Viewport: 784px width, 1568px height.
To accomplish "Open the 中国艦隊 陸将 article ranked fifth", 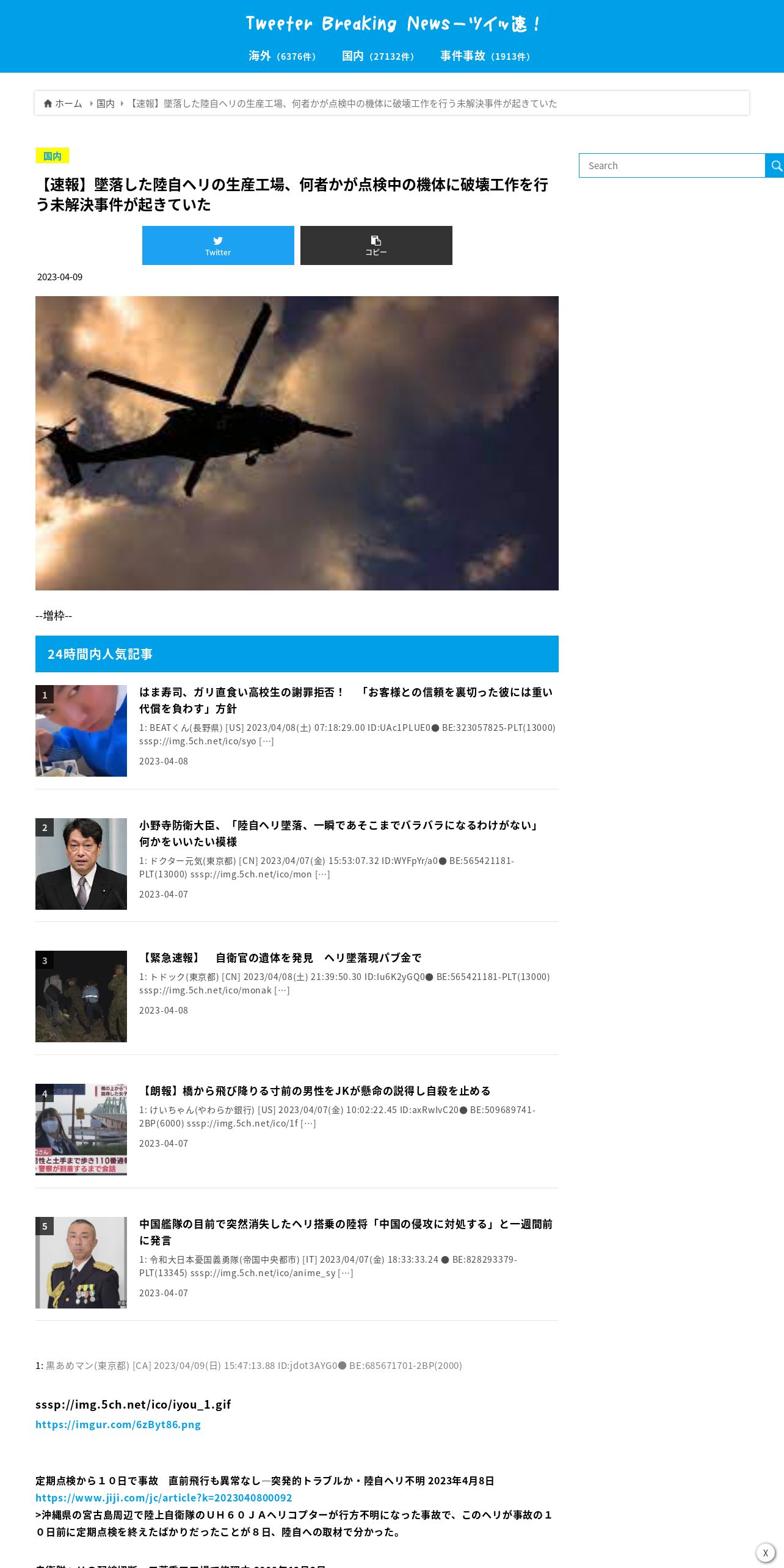I will [x=346, y=1232].
